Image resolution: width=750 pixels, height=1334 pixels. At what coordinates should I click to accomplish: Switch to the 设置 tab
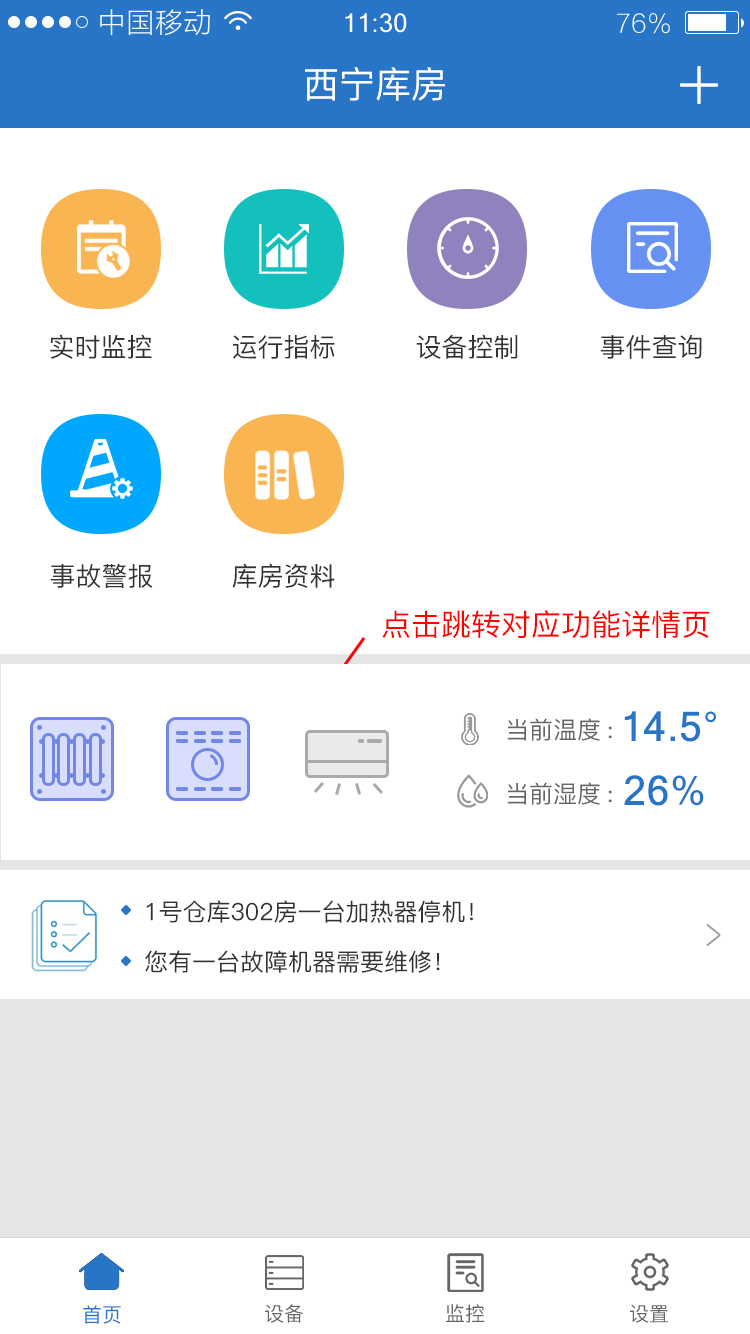tap(649, 1288)
